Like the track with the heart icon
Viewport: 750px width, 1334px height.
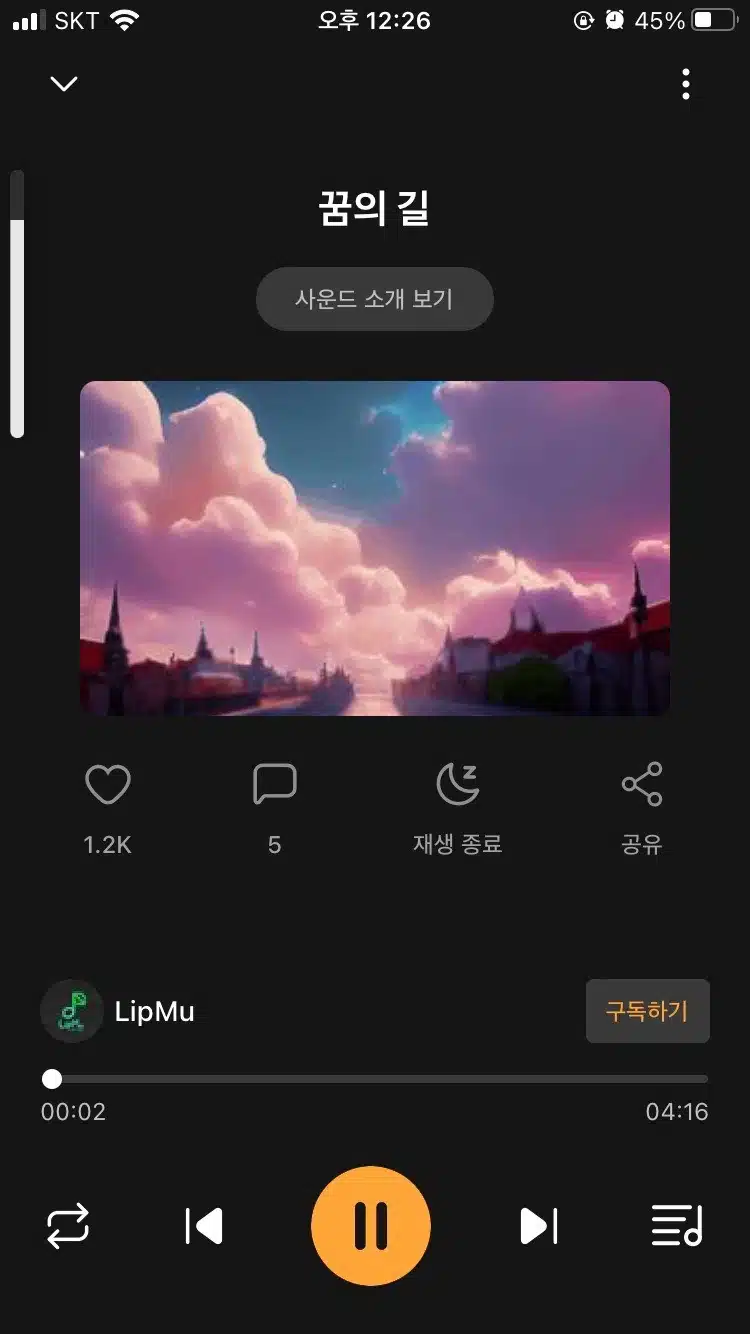108,784
